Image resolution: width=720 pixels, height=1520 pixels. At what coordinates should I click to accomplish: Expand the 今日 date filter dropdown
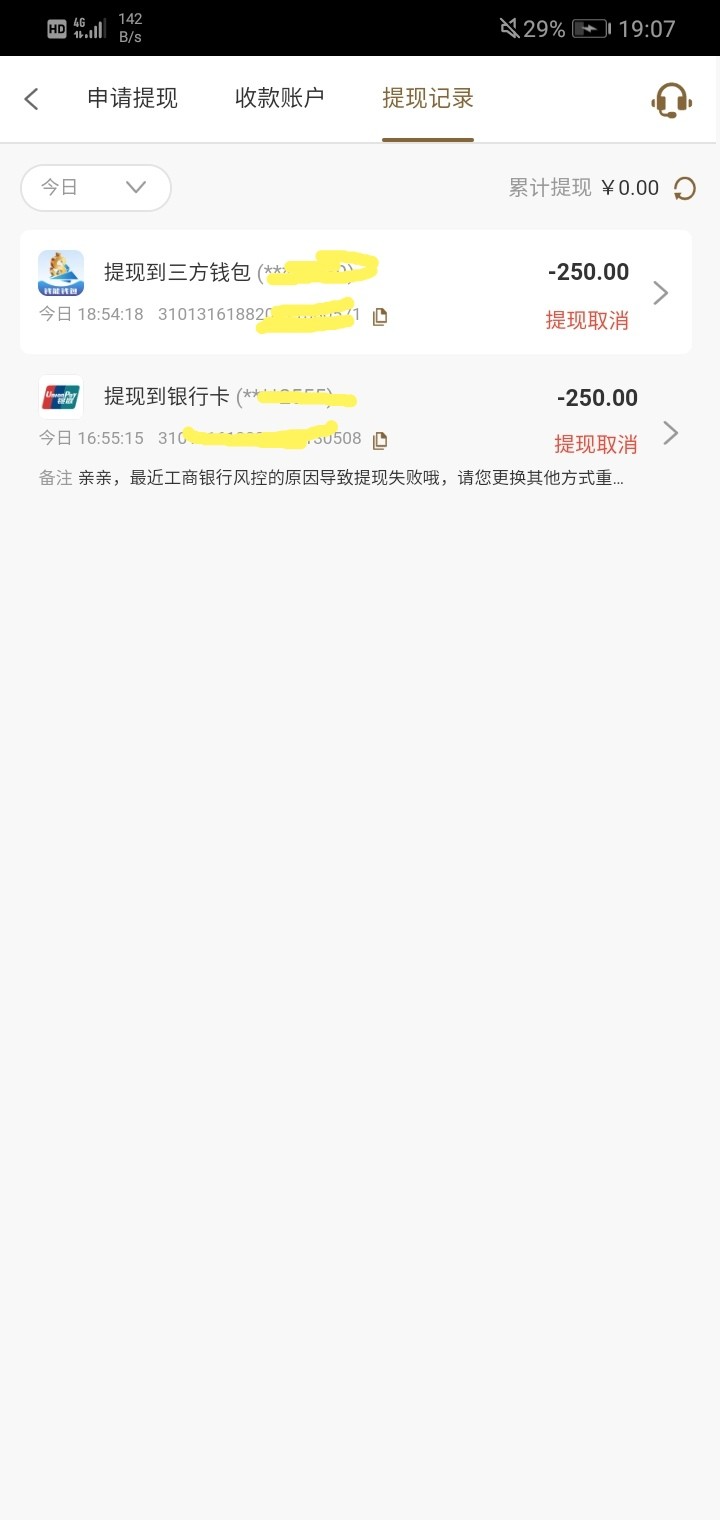(x=96, y=188)
